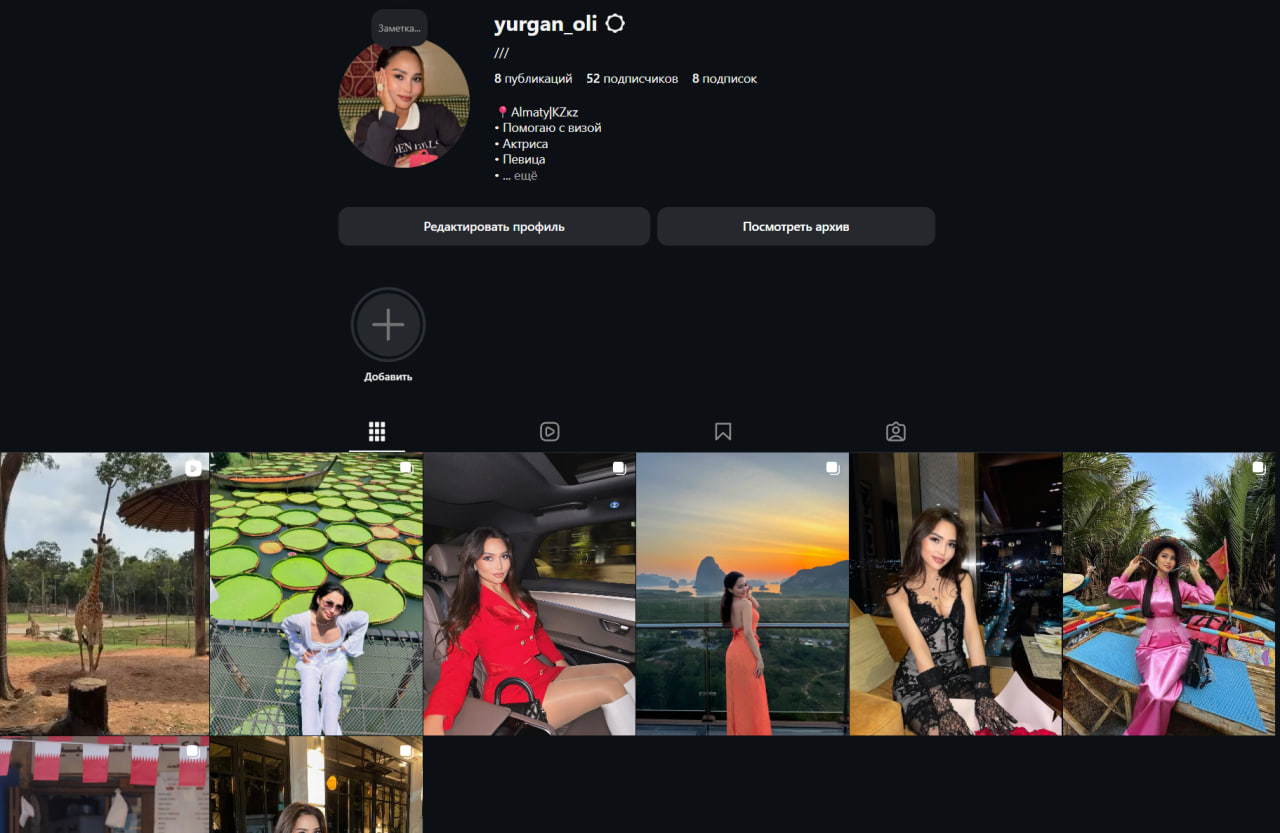1280x833 pixels.
Task: Open the pink dress boat post
Action: (x=1168, y=593)
